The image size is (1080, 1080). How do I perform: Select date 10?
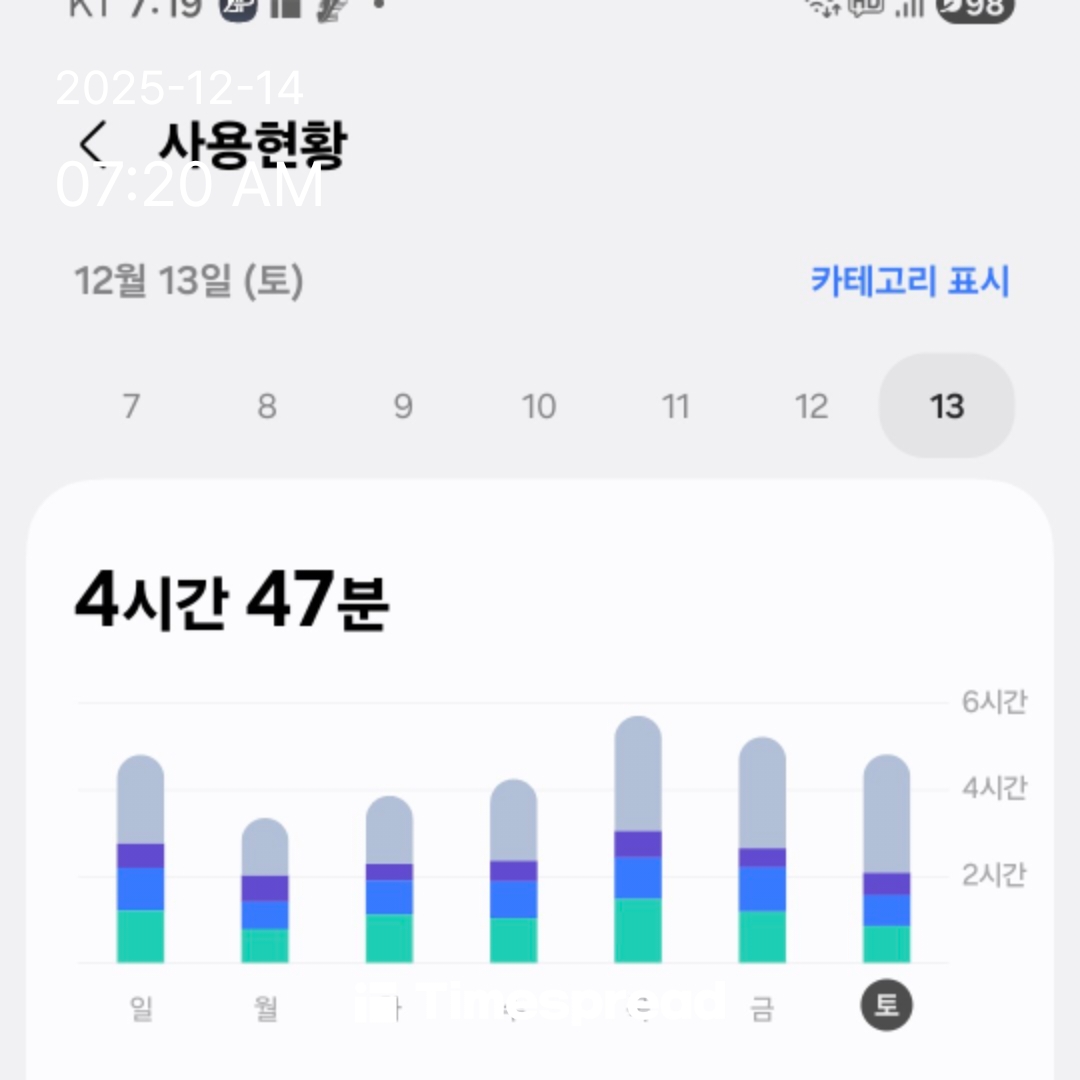coord(539,406)
